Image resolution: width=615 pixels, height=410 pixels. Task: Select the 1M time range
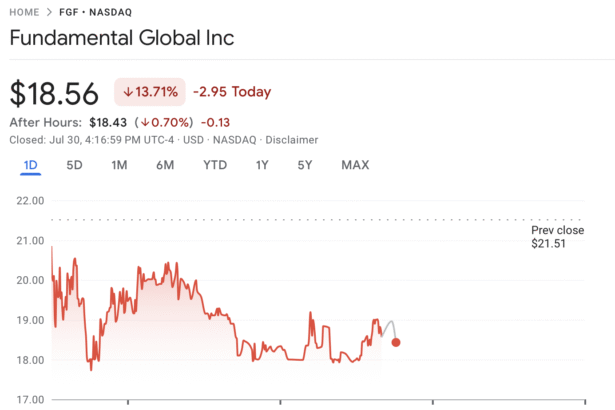119,165
